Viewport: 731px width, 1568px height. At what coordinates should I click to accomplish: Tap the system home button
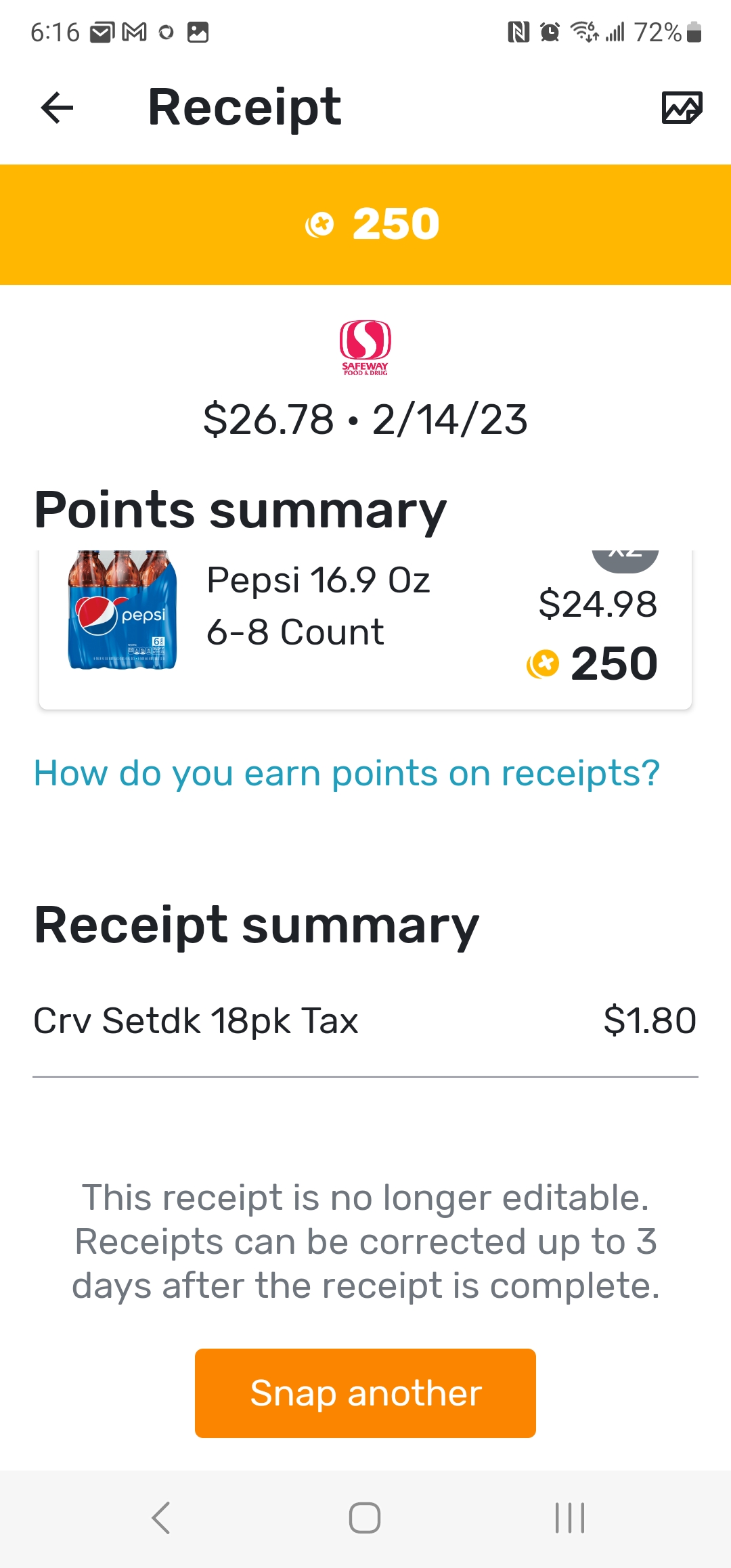[365, 1518]
